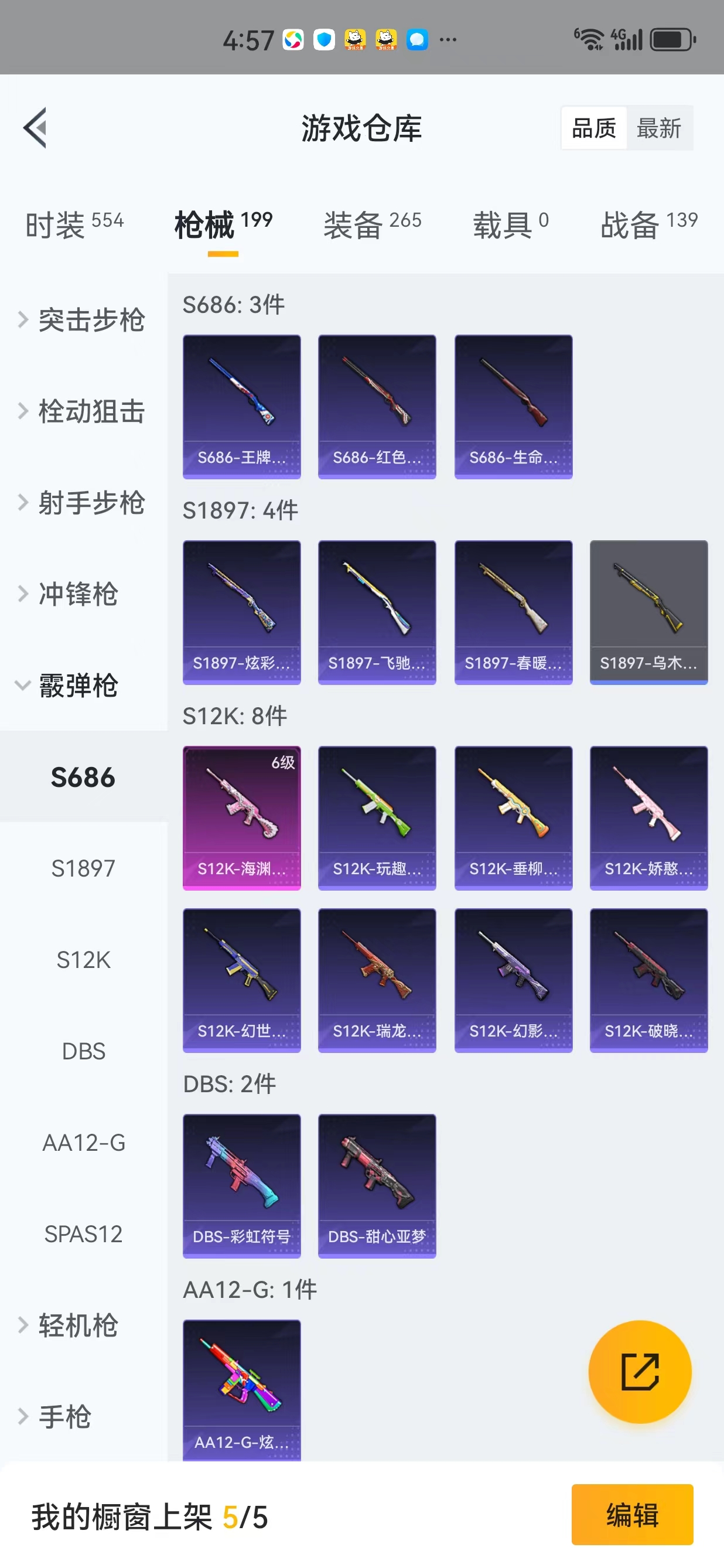Jump to SPAS12 in the side list
The width and height of the screenshot is (724, 1568).
[83, 1234]
